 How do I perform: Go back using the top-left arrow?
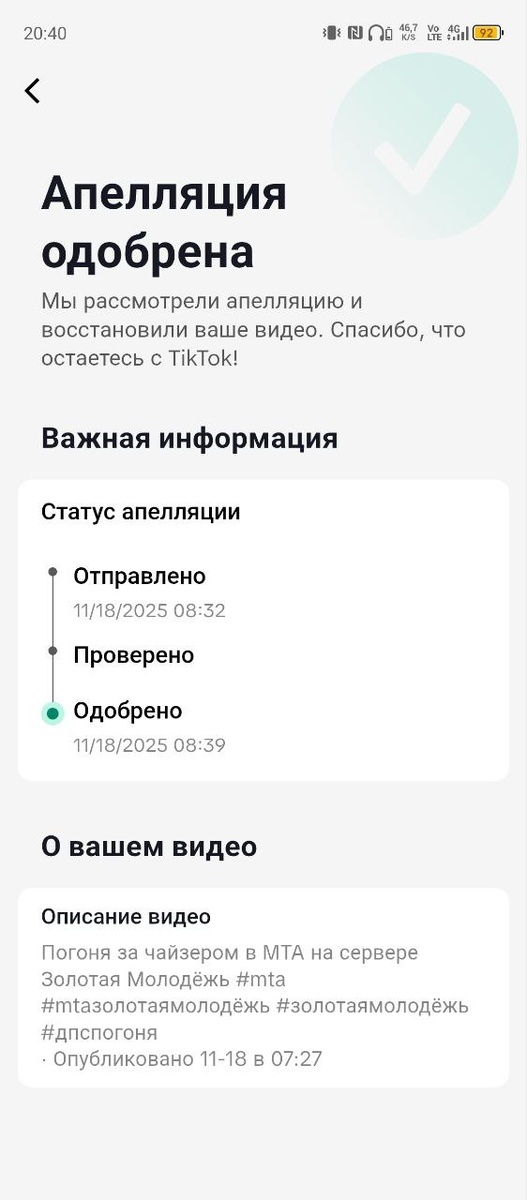32,91
